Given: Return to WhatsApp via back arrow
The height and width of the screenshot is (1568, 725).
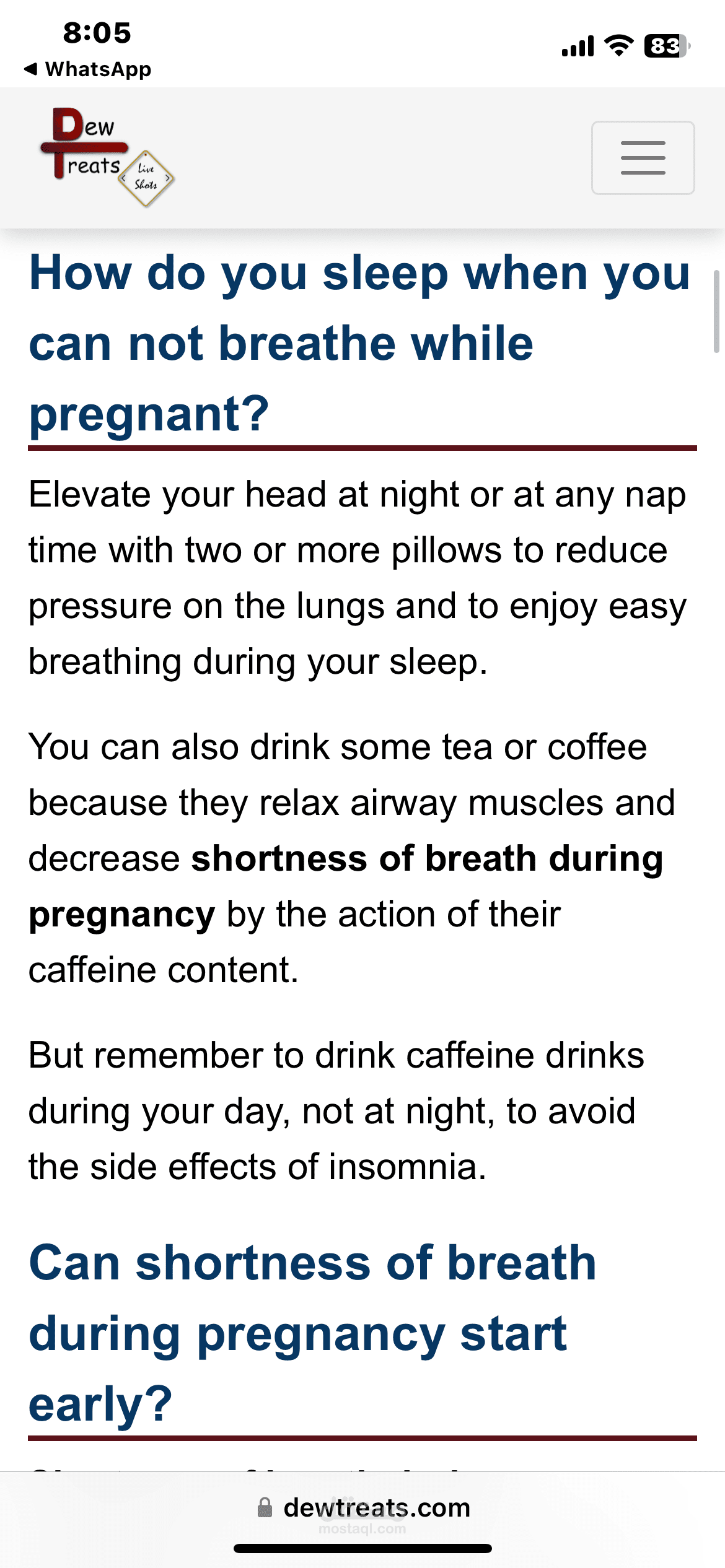Looking at the screenshot, I should coord(87,69).
